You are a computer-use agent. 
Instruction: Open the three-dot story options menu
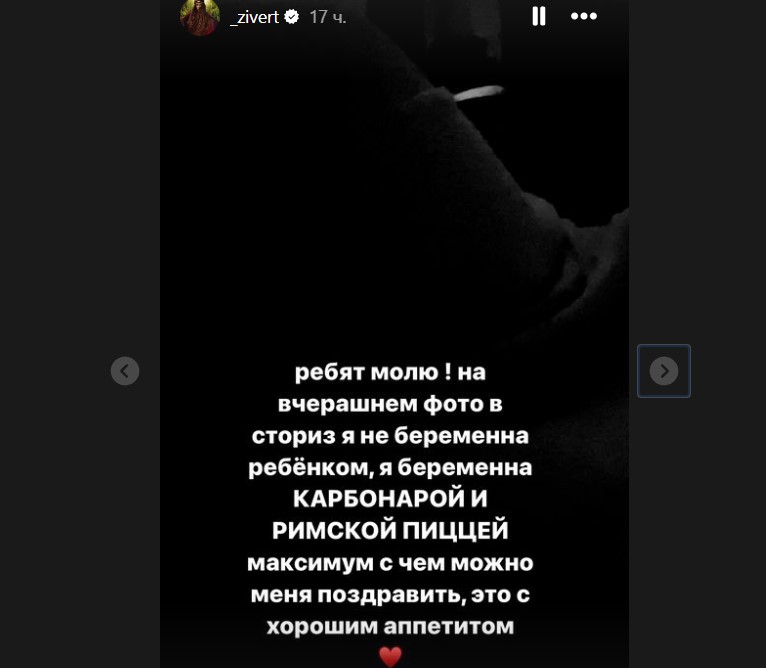click(583, 16)
